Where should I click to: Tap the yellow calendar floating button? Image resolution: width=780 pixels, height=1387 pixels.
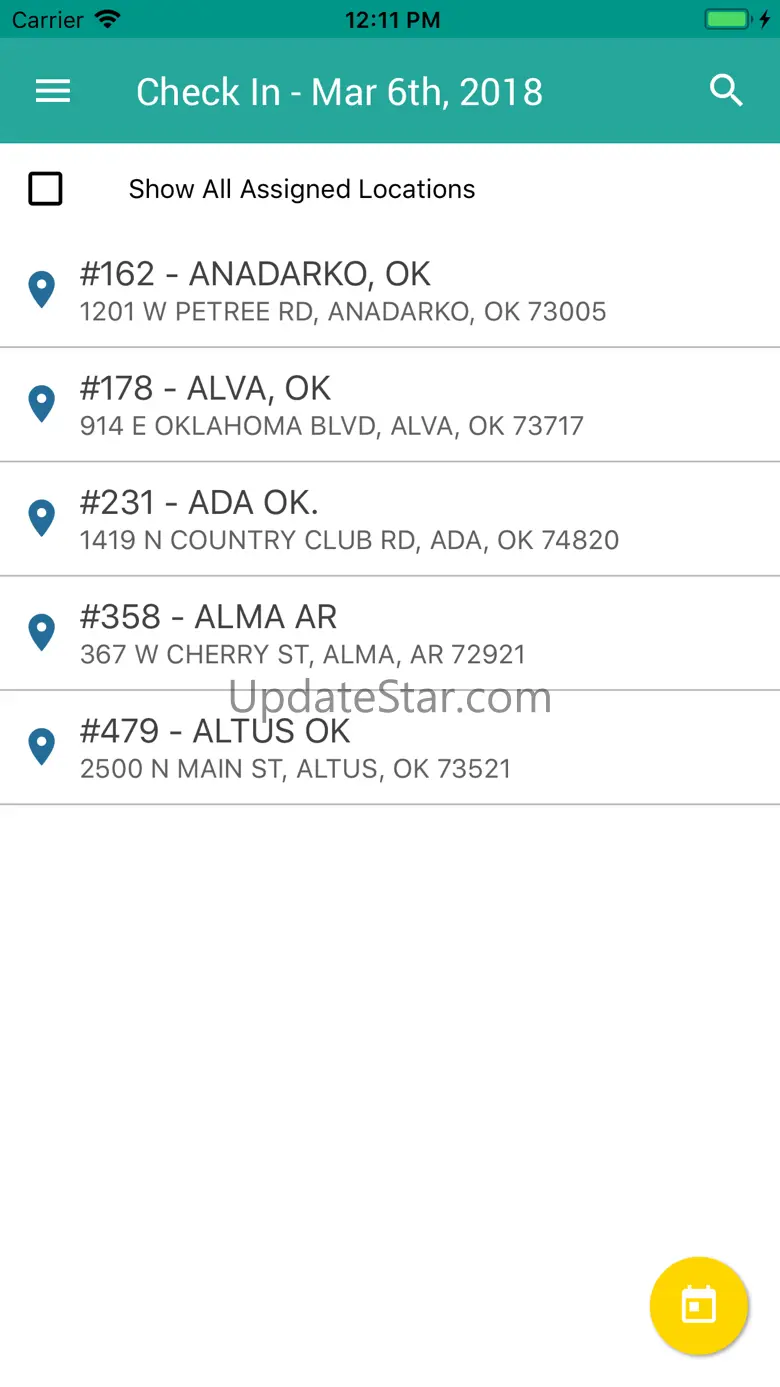pos(698,1305)
